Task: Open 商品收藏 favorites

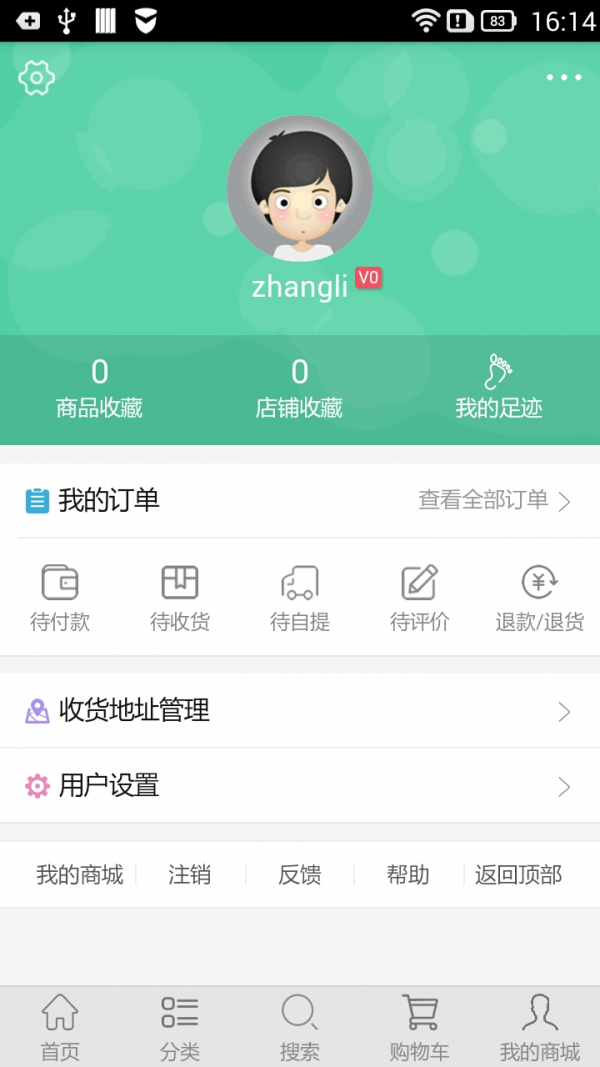Action: coord(99,389)
